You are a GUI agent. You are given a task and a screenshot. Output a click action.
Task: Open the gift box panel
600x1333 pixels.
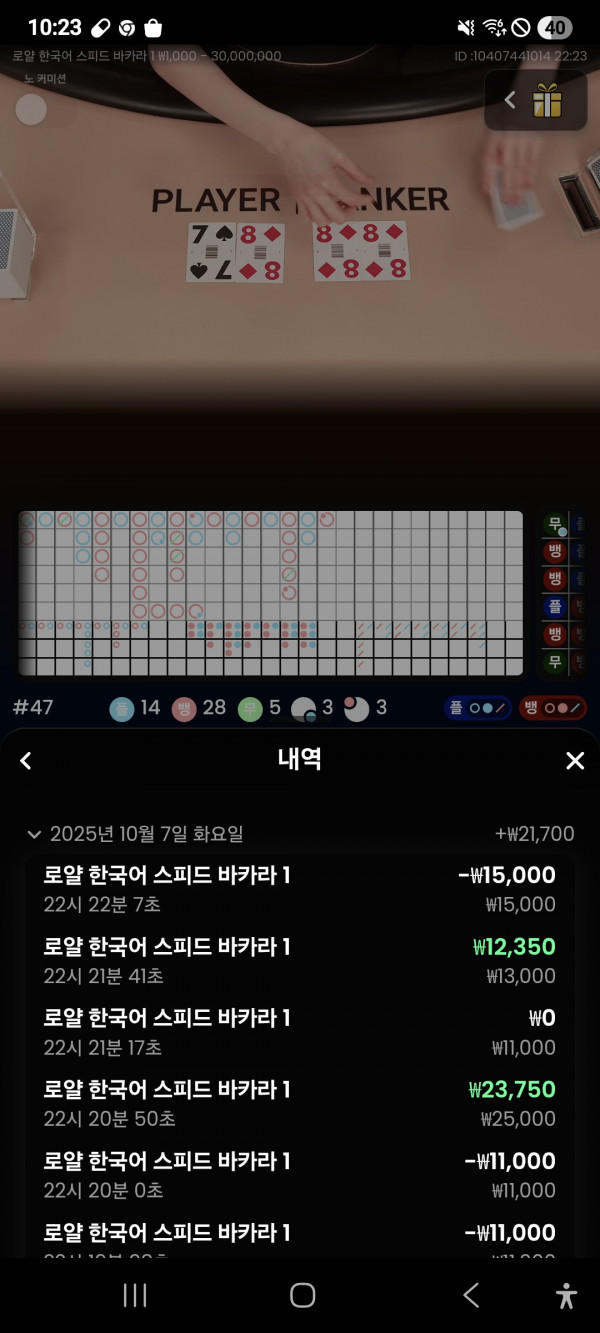click(546, 100)
